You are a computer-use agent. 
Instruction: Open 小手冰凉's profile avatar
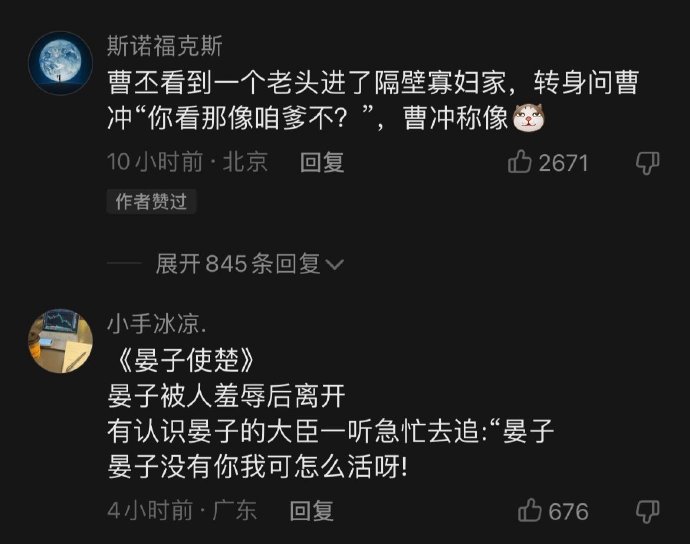tap(60, 341)
